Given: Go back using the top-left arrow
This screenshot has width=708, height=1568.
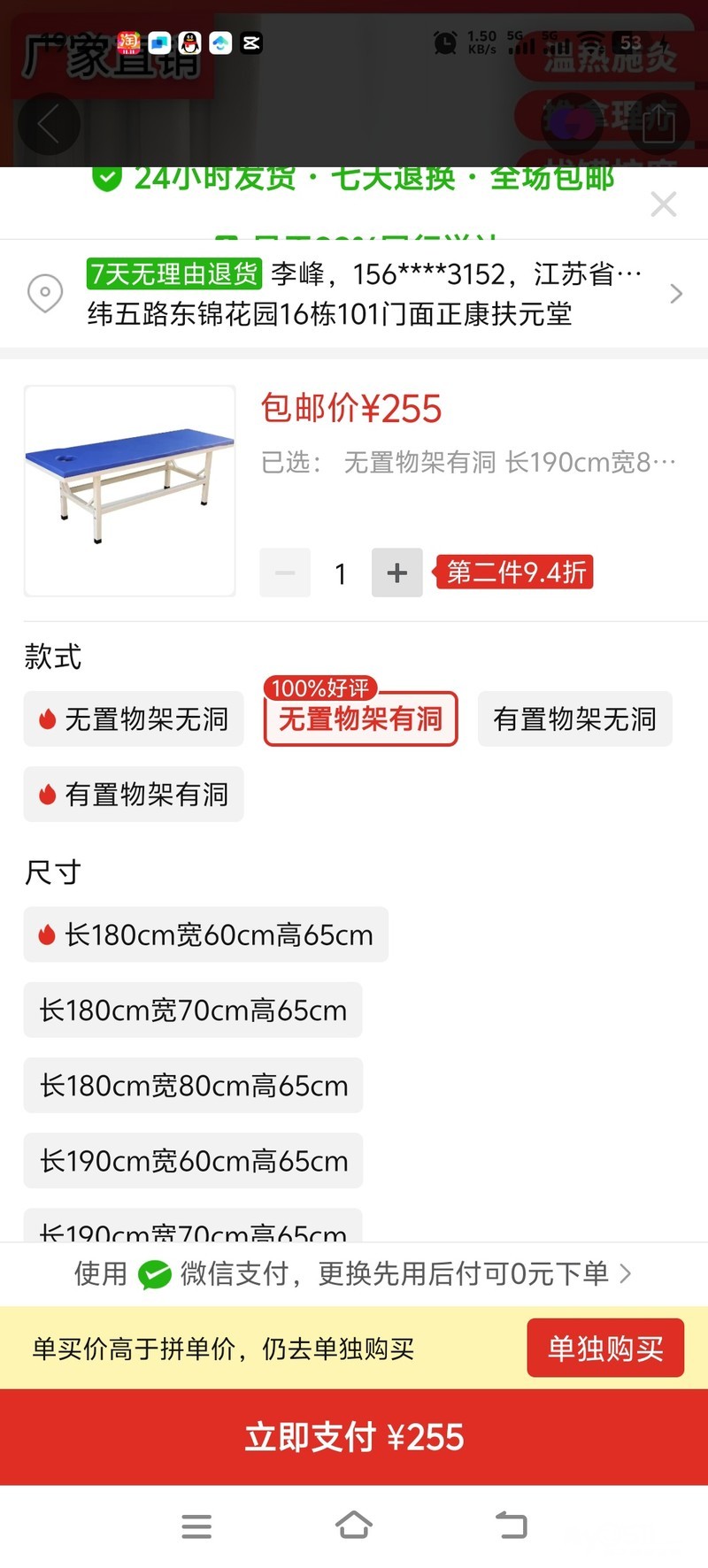Looking at the screenshot, I should click(49, 124).
